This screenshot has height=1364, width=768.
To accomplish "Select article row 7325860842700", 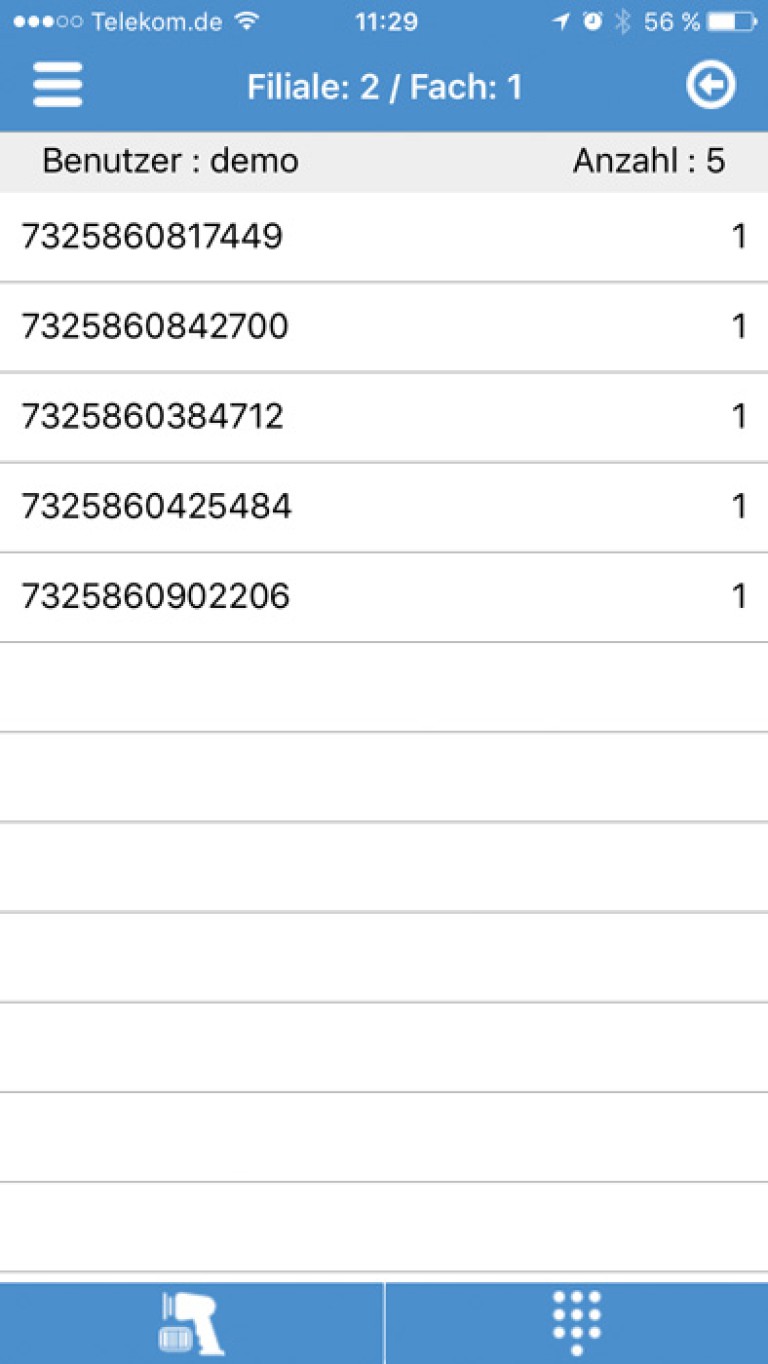I will coord(155,326).
